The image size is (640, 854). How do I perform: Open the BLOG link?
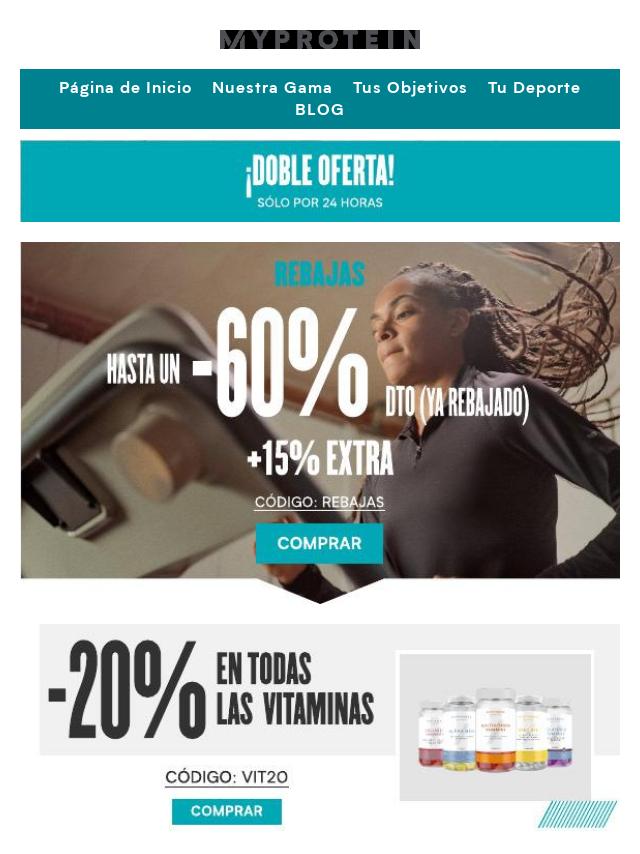coord(320,110)
